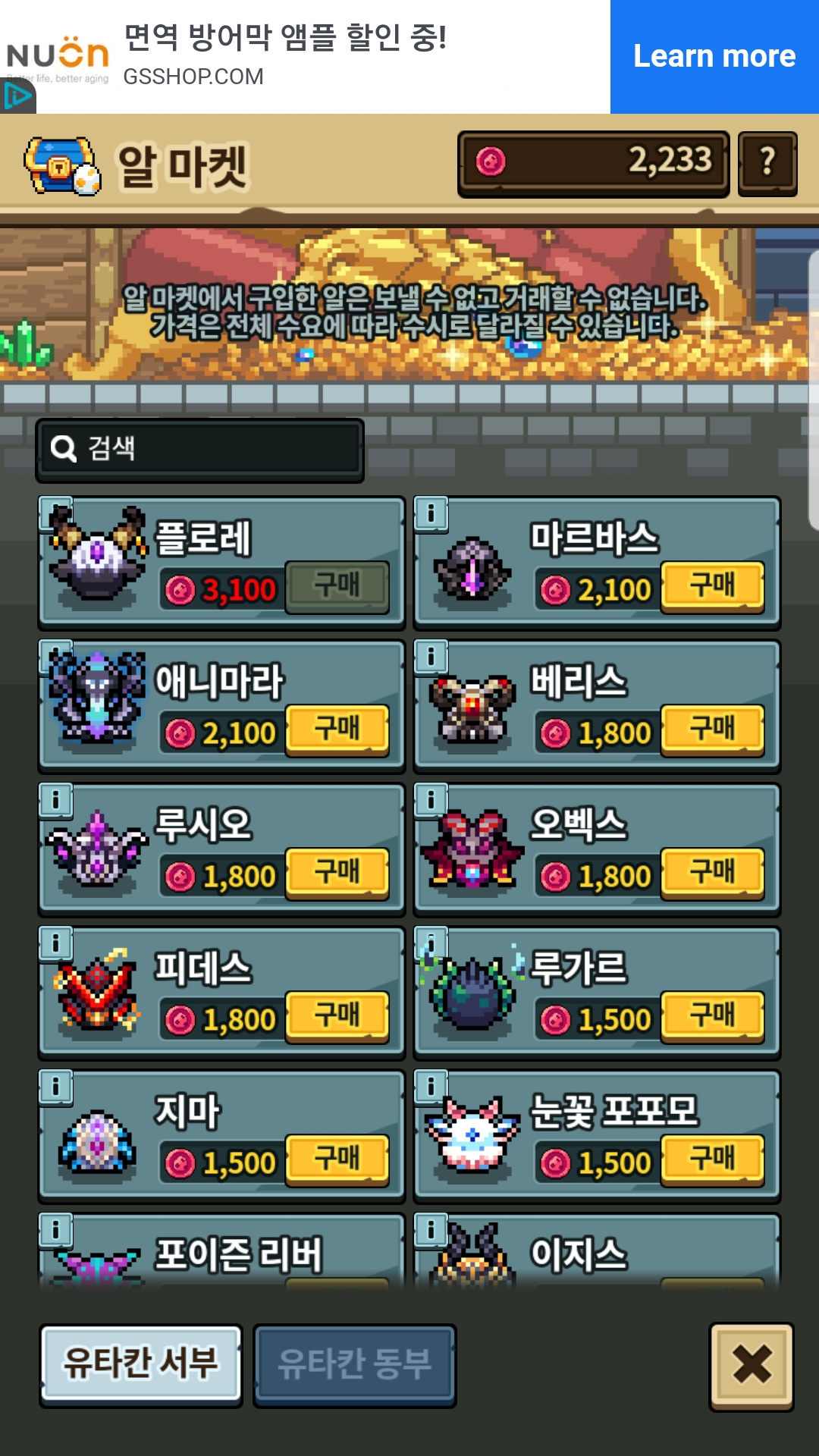This screenshot has height=1456, width=819.
Task: Tap the 검색 search field
Action: [x=201, y=448]
